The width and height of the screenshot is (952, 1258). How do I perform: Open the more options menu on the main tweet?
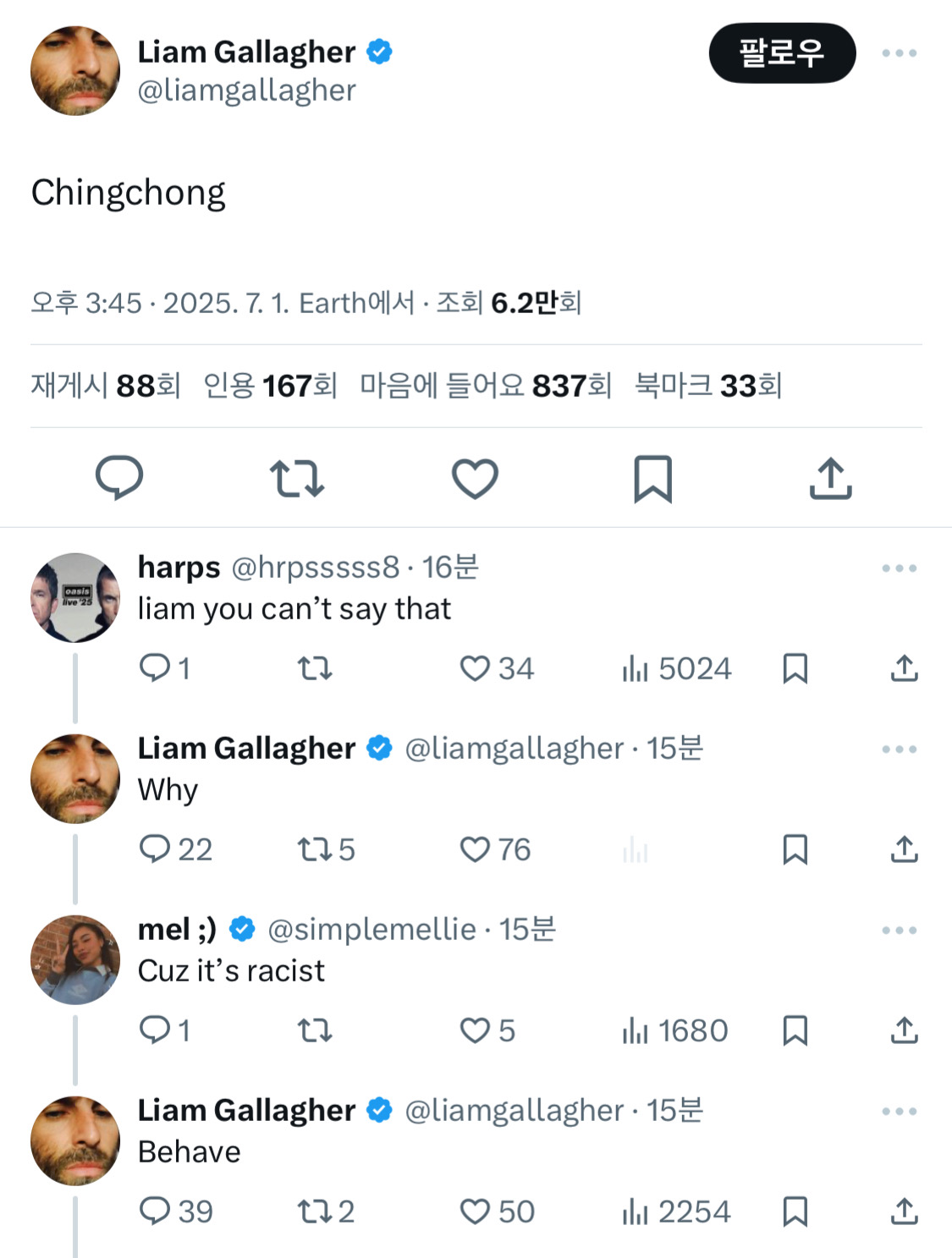901,51
